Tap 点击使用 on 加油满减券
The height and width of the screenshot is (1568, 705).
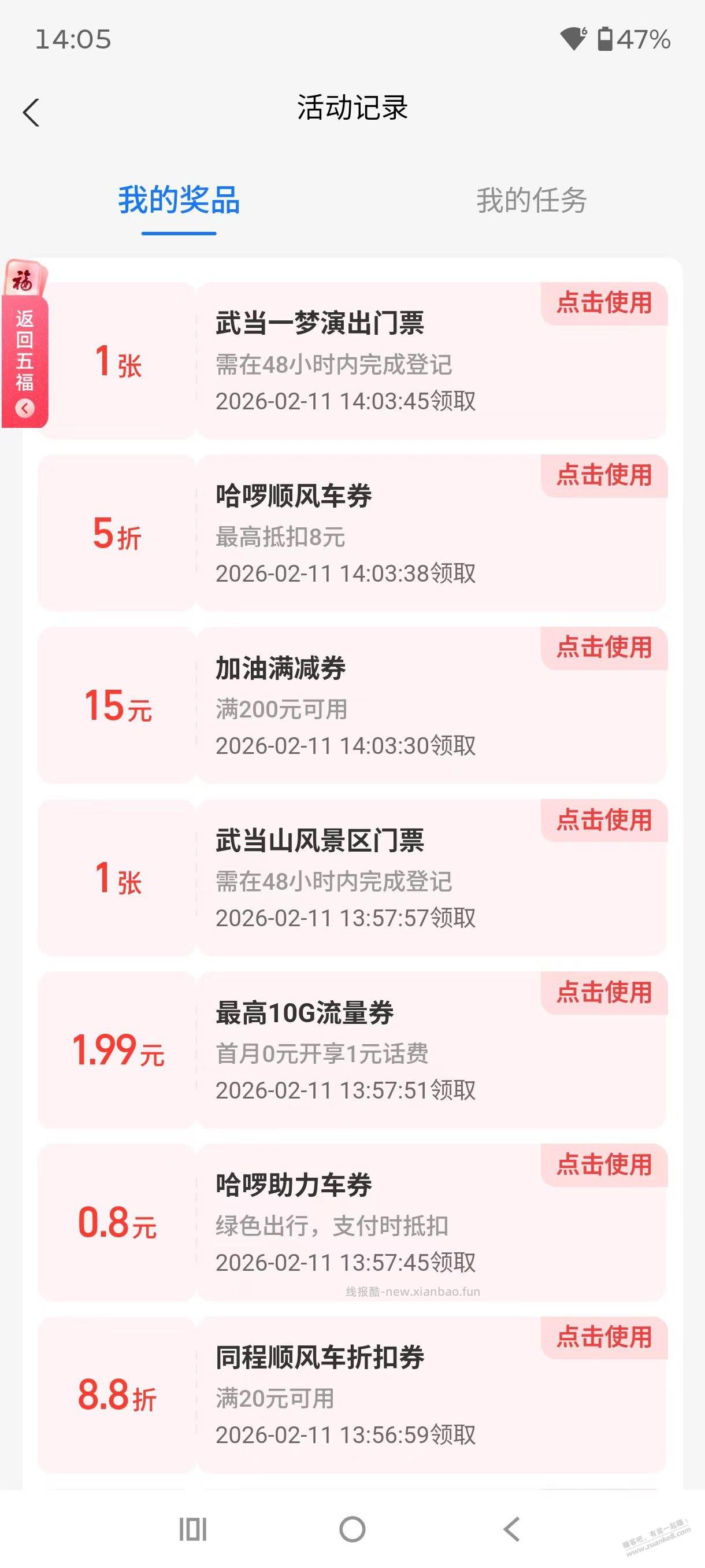coord(603,649)
